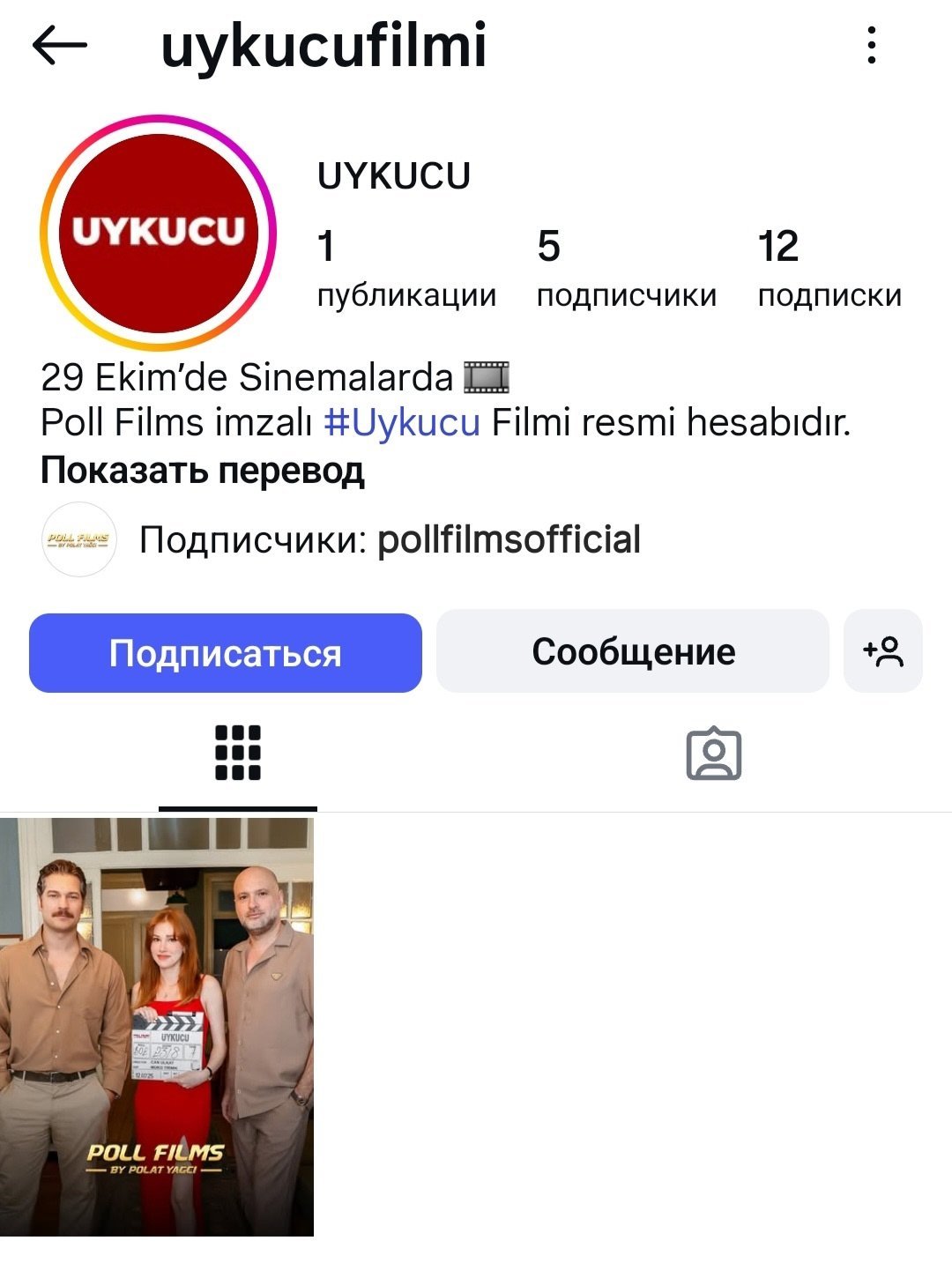Switch to the posts grid tab
This screenshot has width=952, height=1278.
(x=238, y=755)
